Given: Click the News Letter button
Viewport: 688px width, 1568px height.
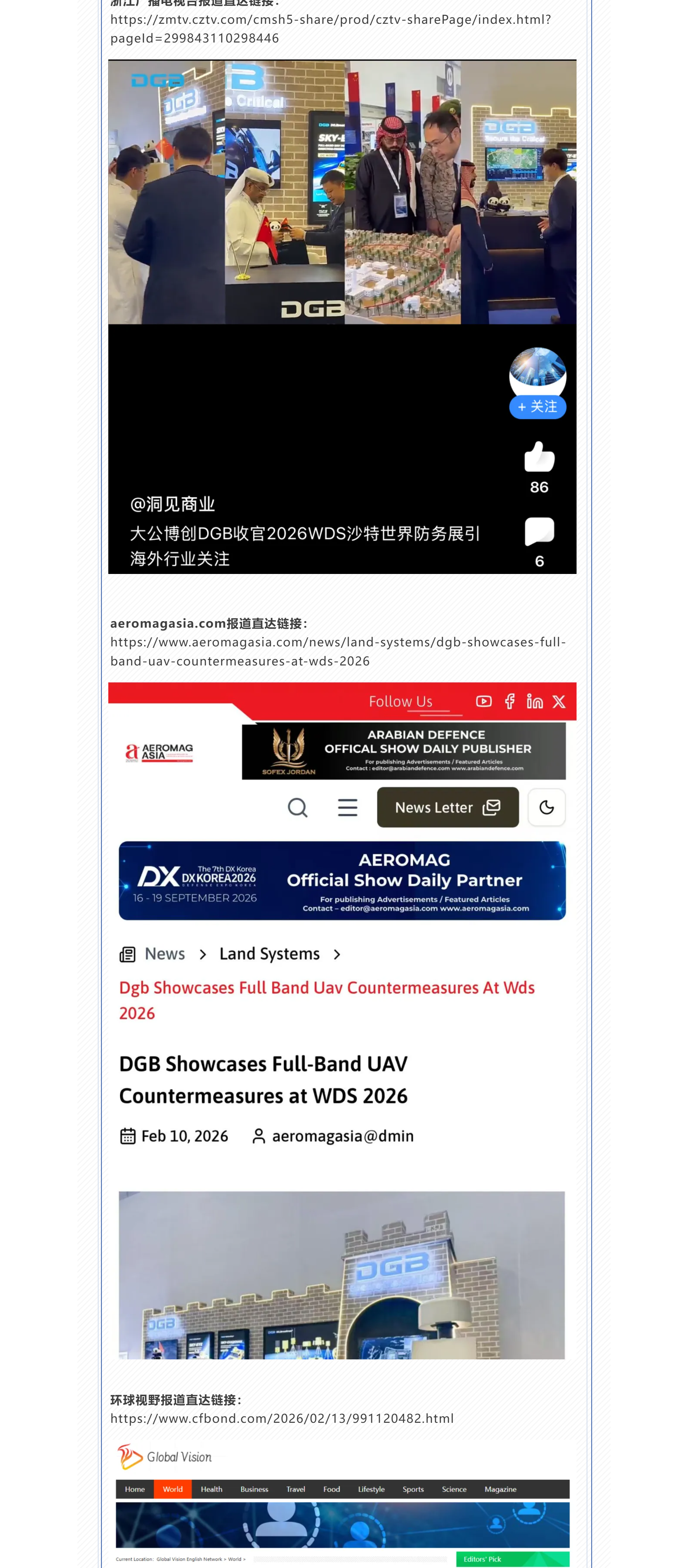Looking at the screenshot, I should coord(448,808).
